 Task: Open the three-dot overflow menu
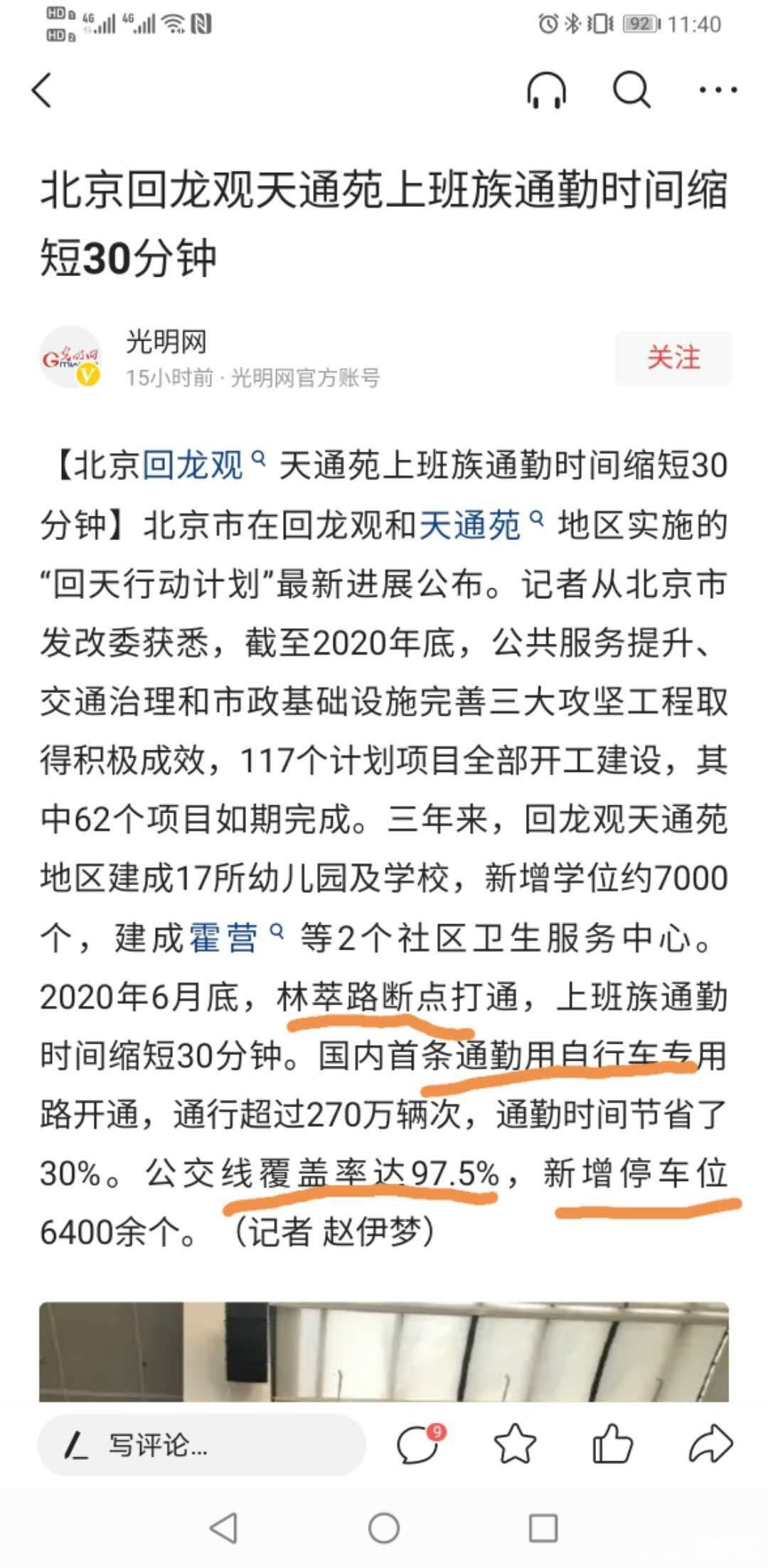[x=718, y=90]
